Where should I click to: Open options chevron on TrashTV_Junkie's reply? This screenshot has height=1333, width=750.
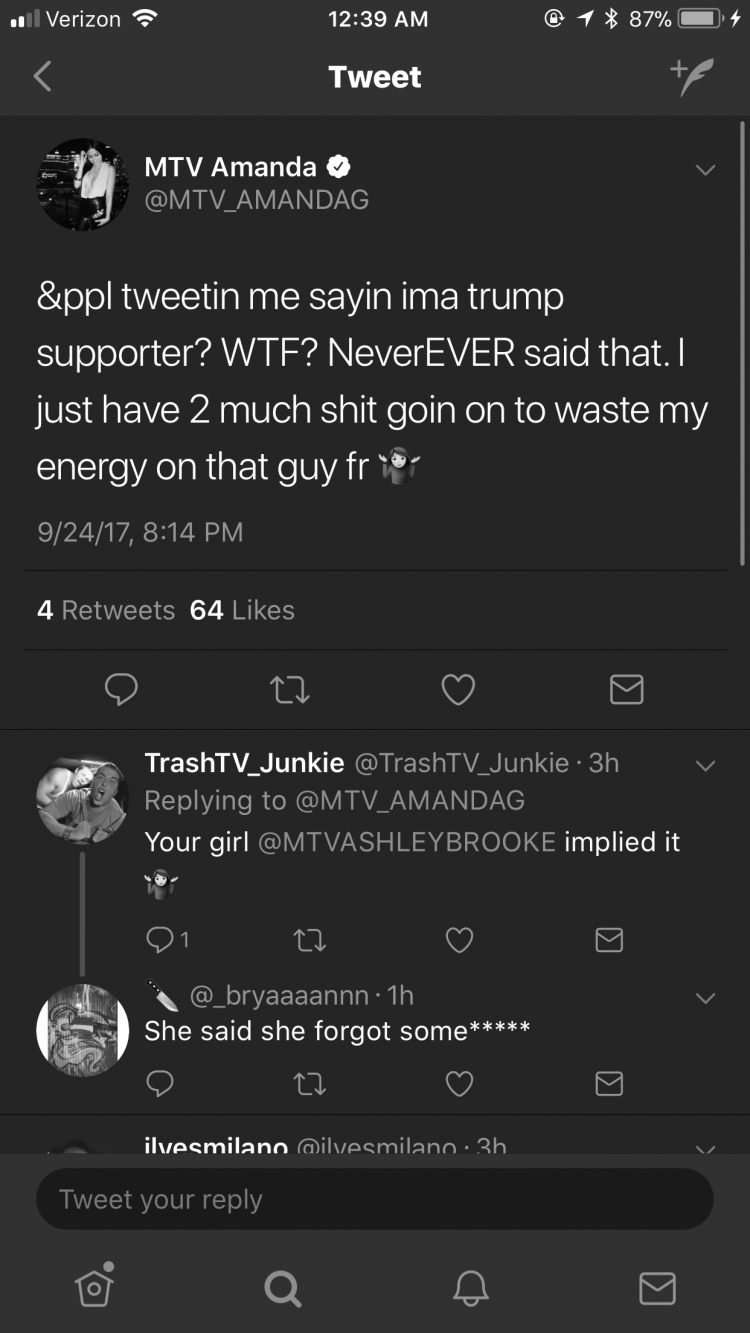point(705,766)
